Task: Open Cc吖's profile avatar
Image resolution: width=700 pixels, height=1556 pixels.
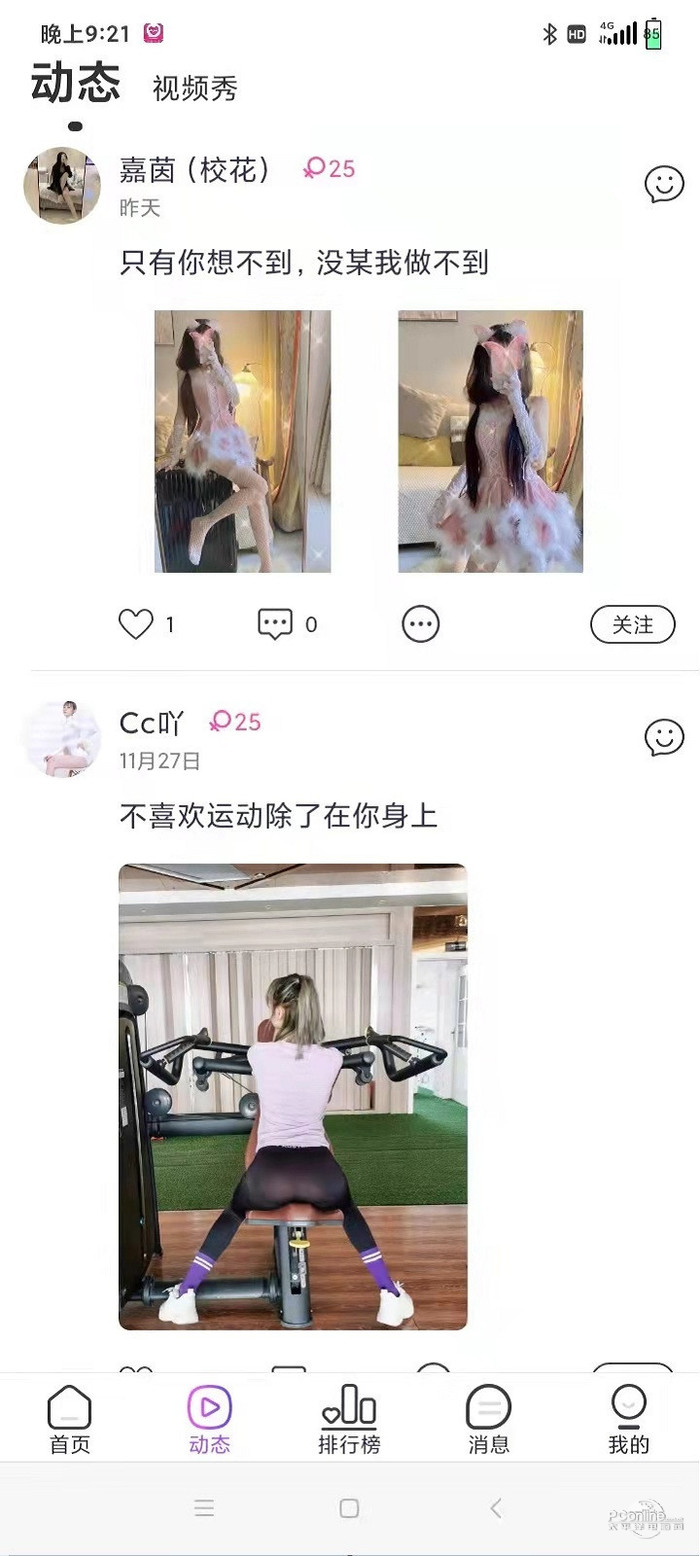Action: [x=62, y=739]
